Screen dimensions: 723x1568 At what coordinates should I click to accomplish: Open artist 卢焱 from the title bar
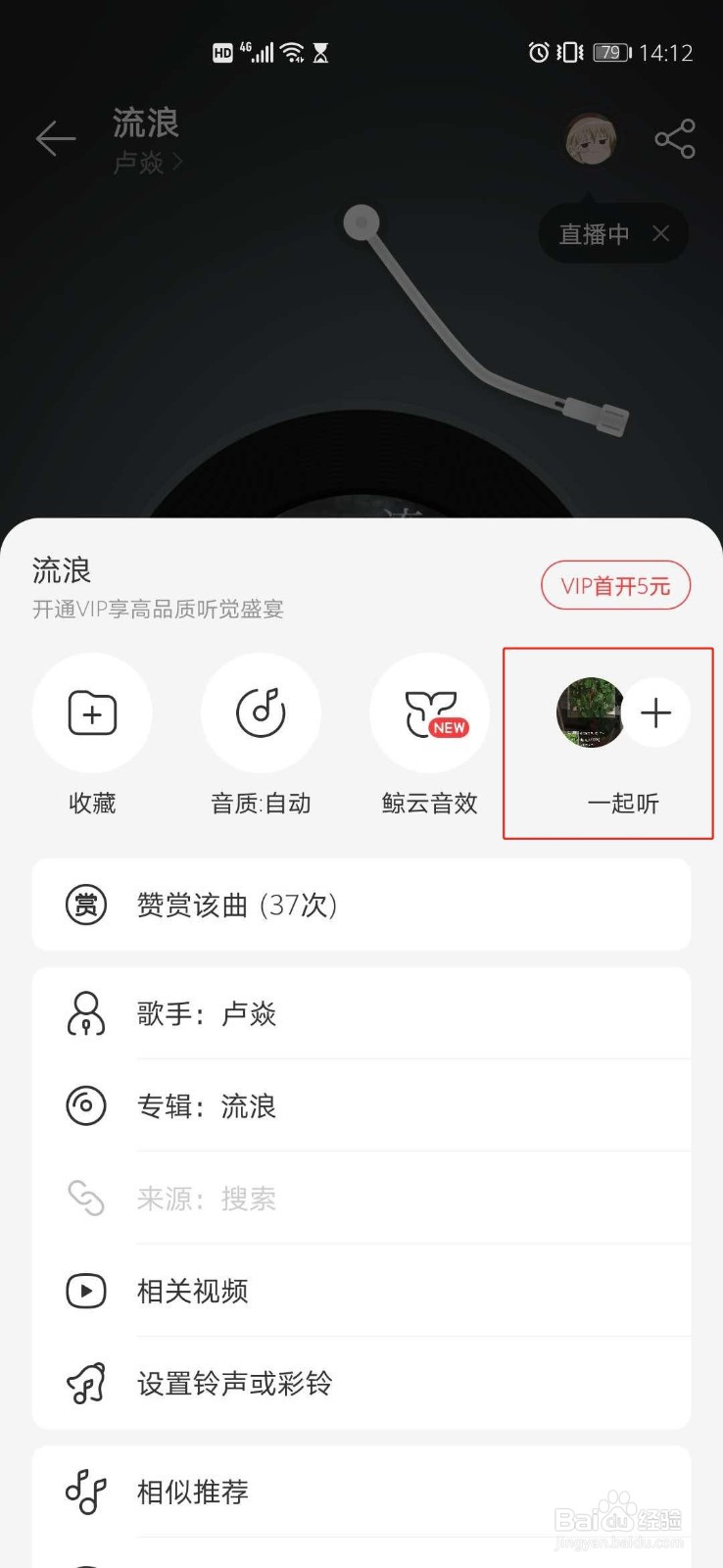tap(147, 163)
